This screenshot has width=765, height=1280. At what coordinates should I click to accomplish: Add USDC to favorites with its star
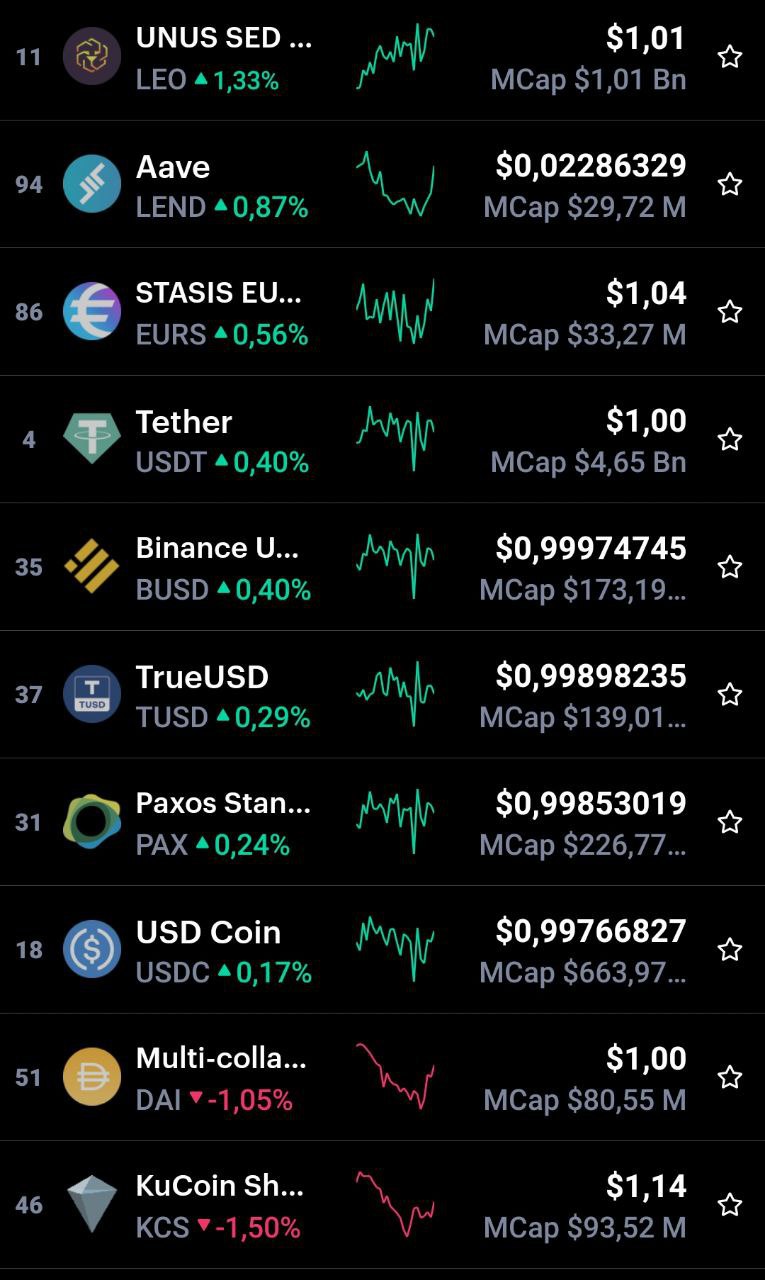click(730, 949)
